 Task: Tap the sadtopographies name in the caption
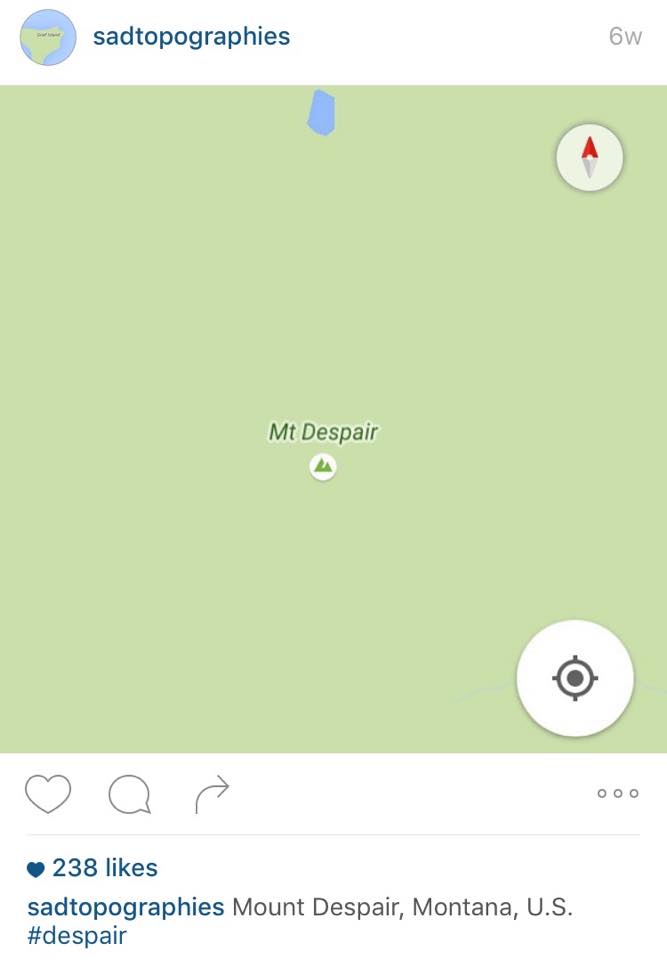(x=126, y=908)
